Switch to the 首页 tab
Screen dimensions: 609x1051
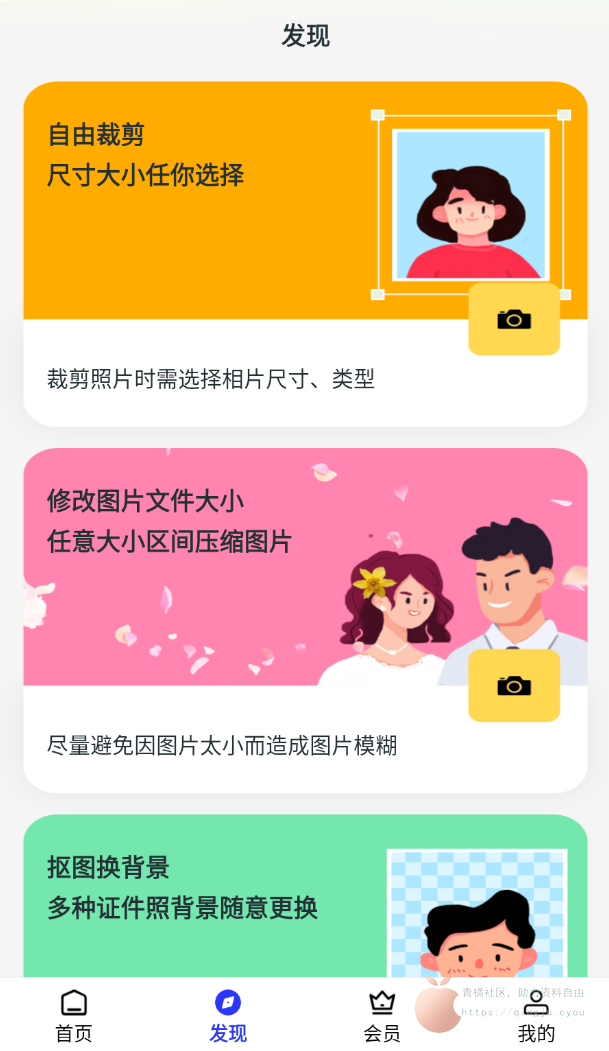click(x=74, y=1015)
